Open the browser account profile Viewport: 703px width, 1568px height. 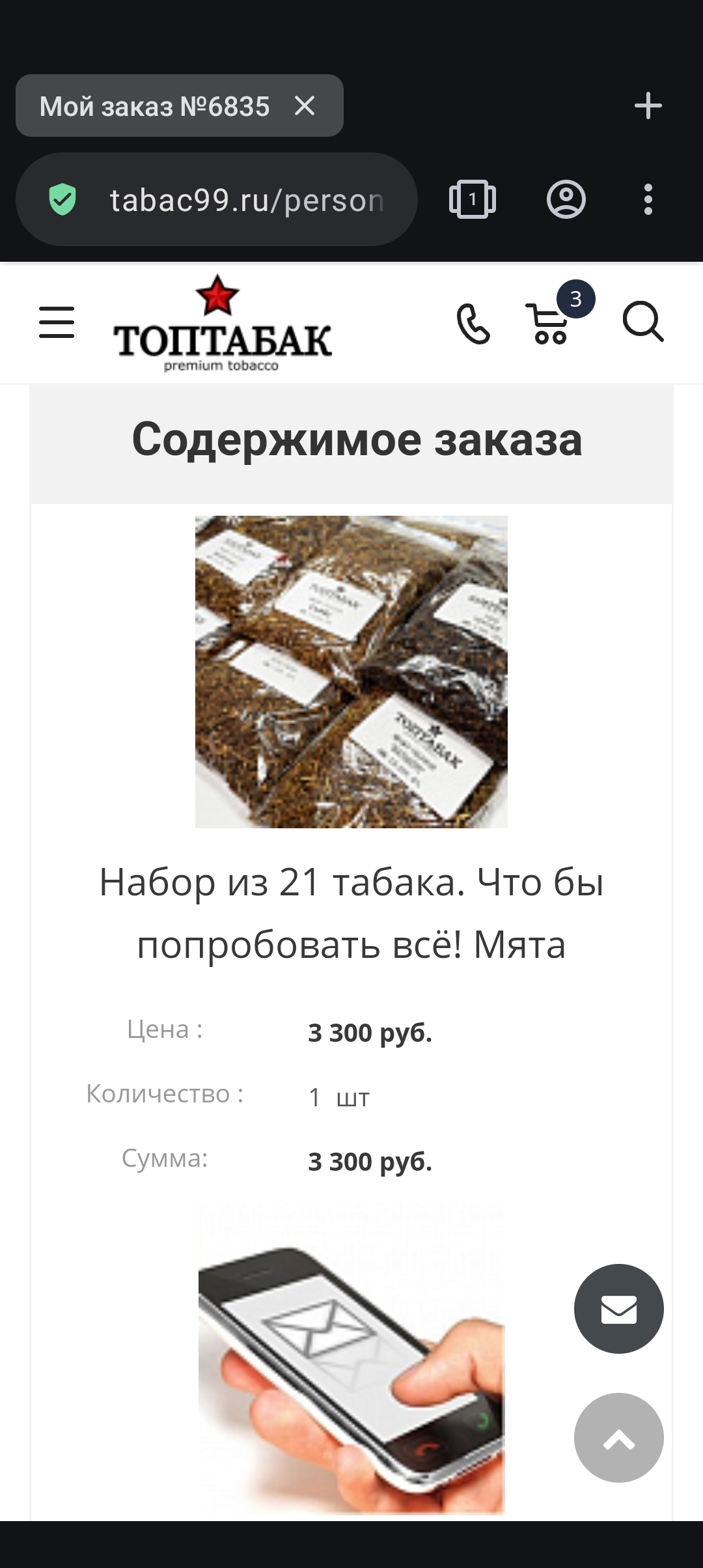(566, 199)
